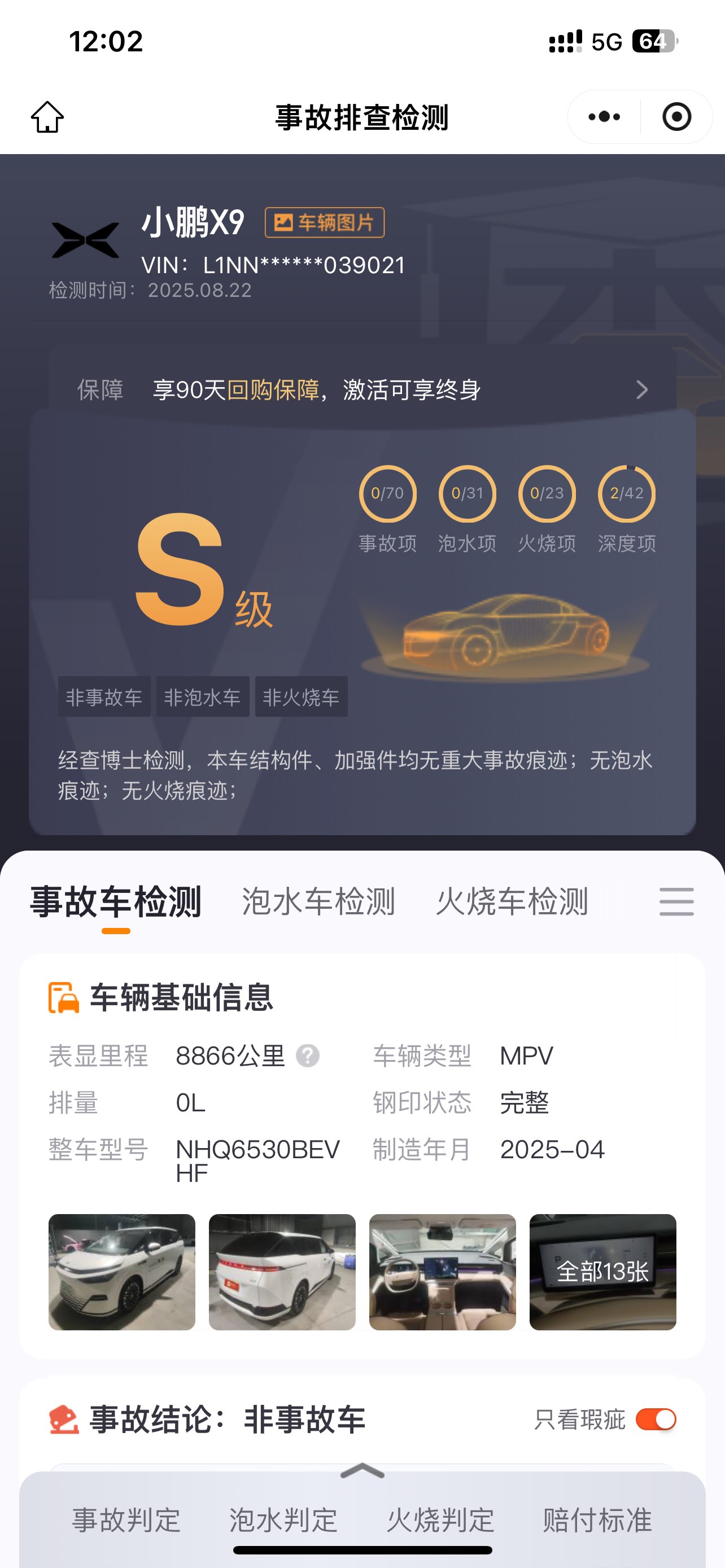Switch to 事故车检测 tab
The width and height of the screenshot is (725, 1568).
(x=116, y=901)
